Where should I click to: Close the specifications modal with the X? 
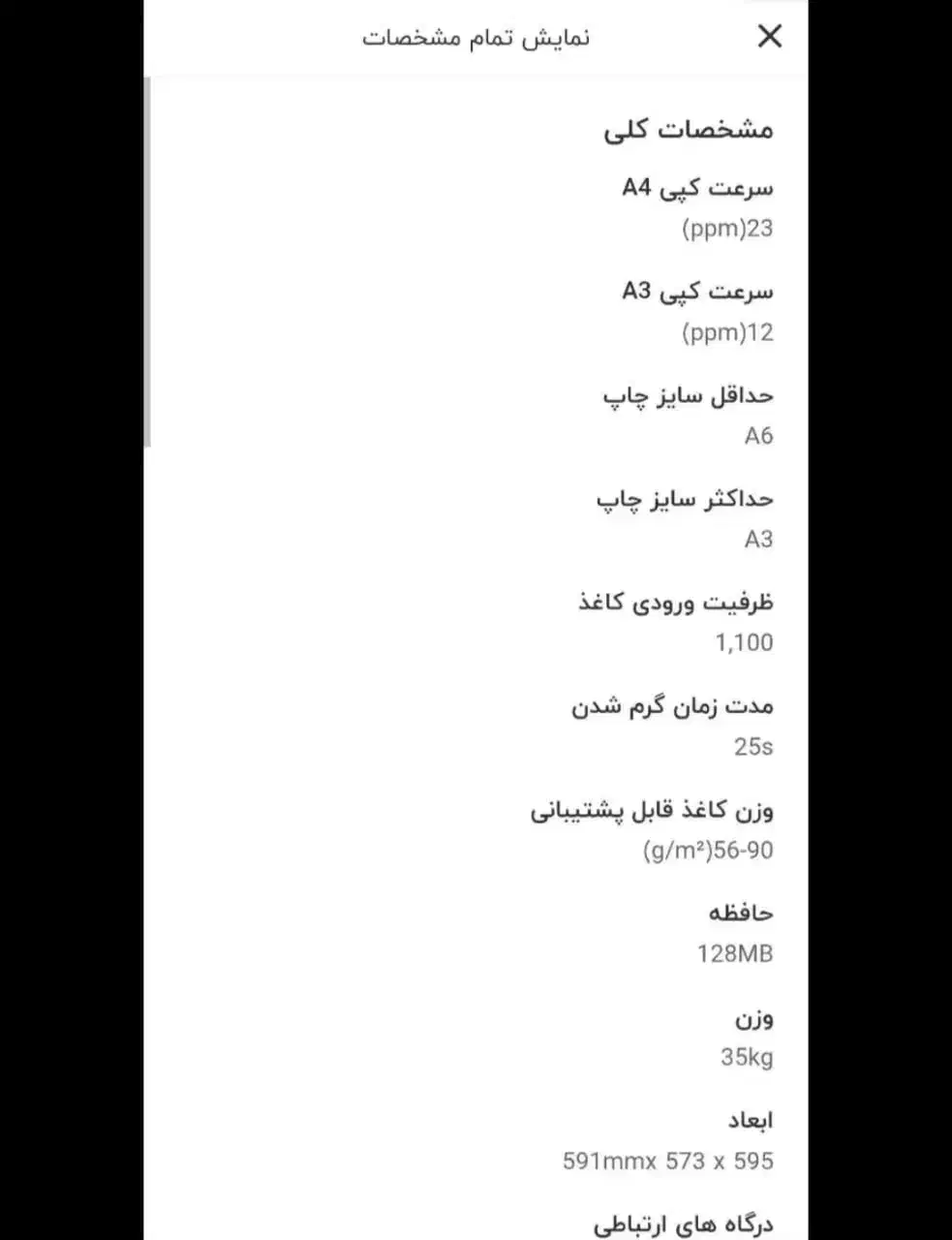point(770,36)
